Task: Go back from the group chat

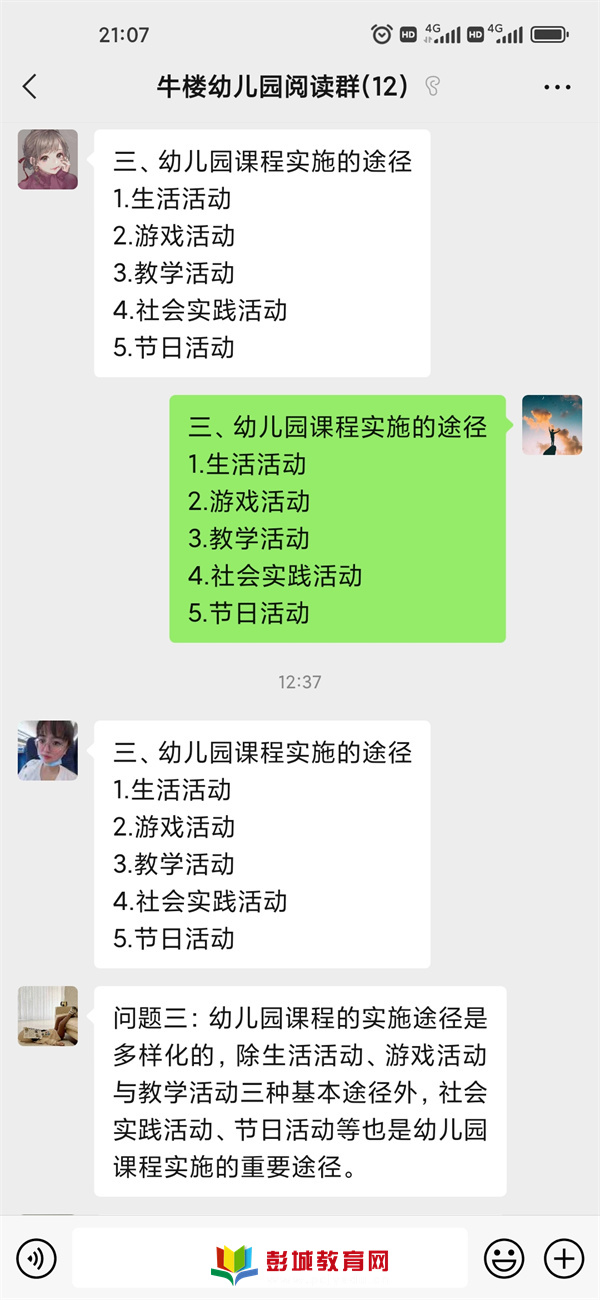Action: (x=30, y=87)
